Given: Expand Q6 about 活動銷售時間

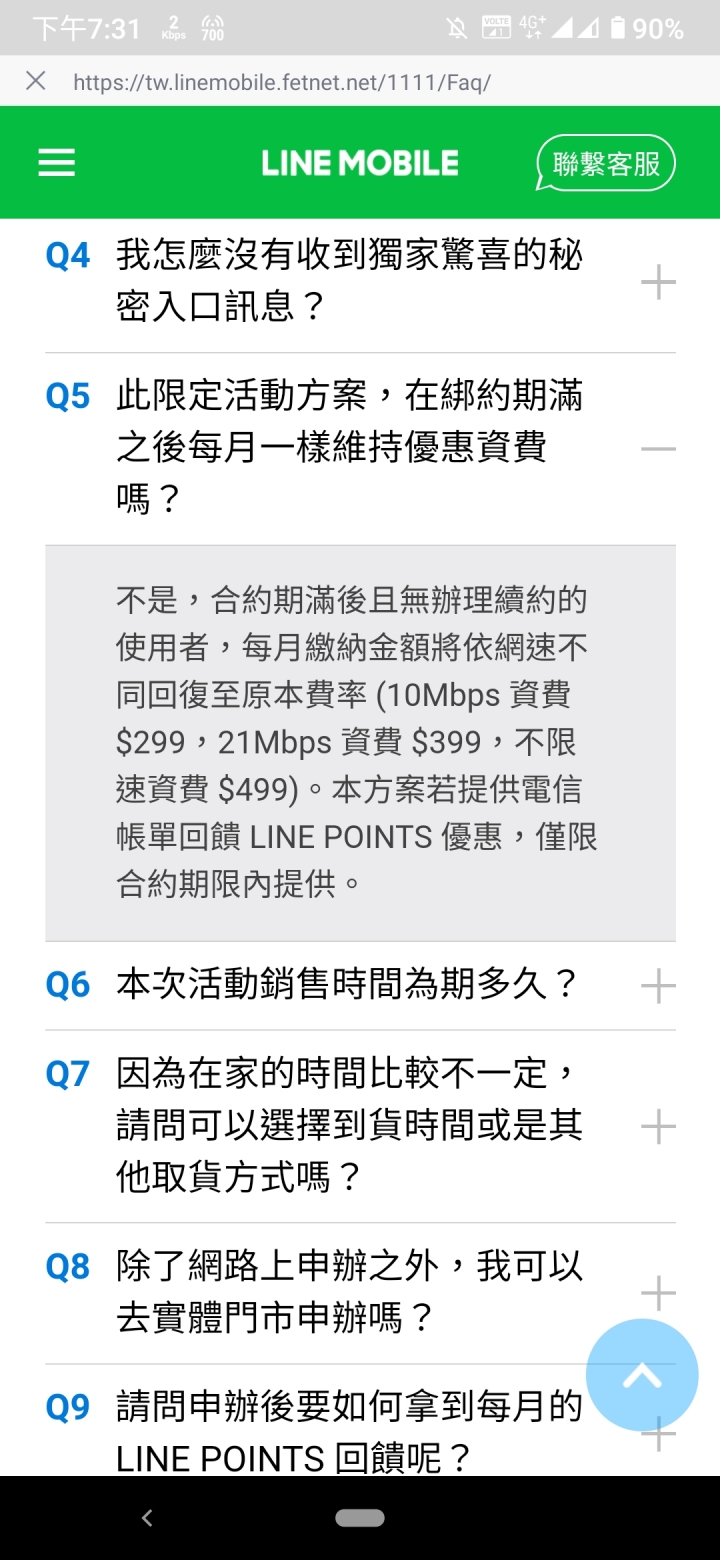Looking at the screenshot, I should click(x=360, y=986).
